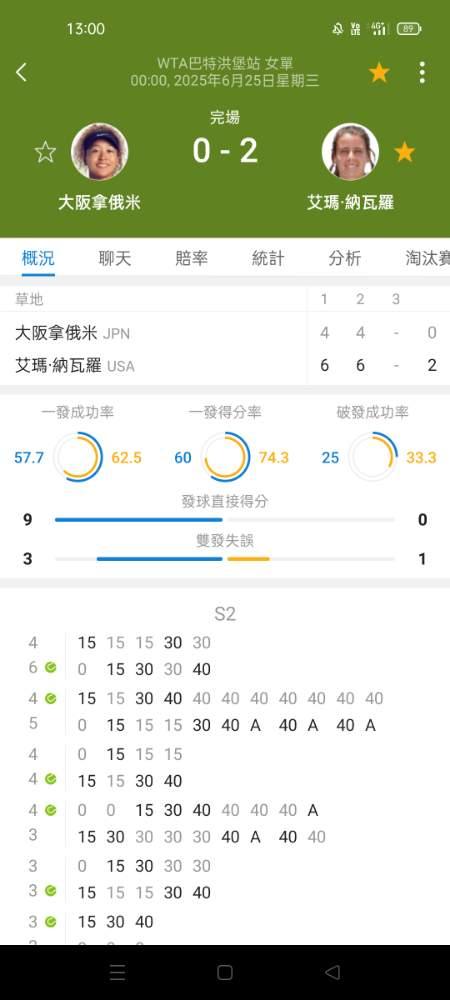Screen dimensions: 450x1000
Task: Unfavorite 艾瑪·納瓦羅 via the filled star
Action: coord(404,152)
